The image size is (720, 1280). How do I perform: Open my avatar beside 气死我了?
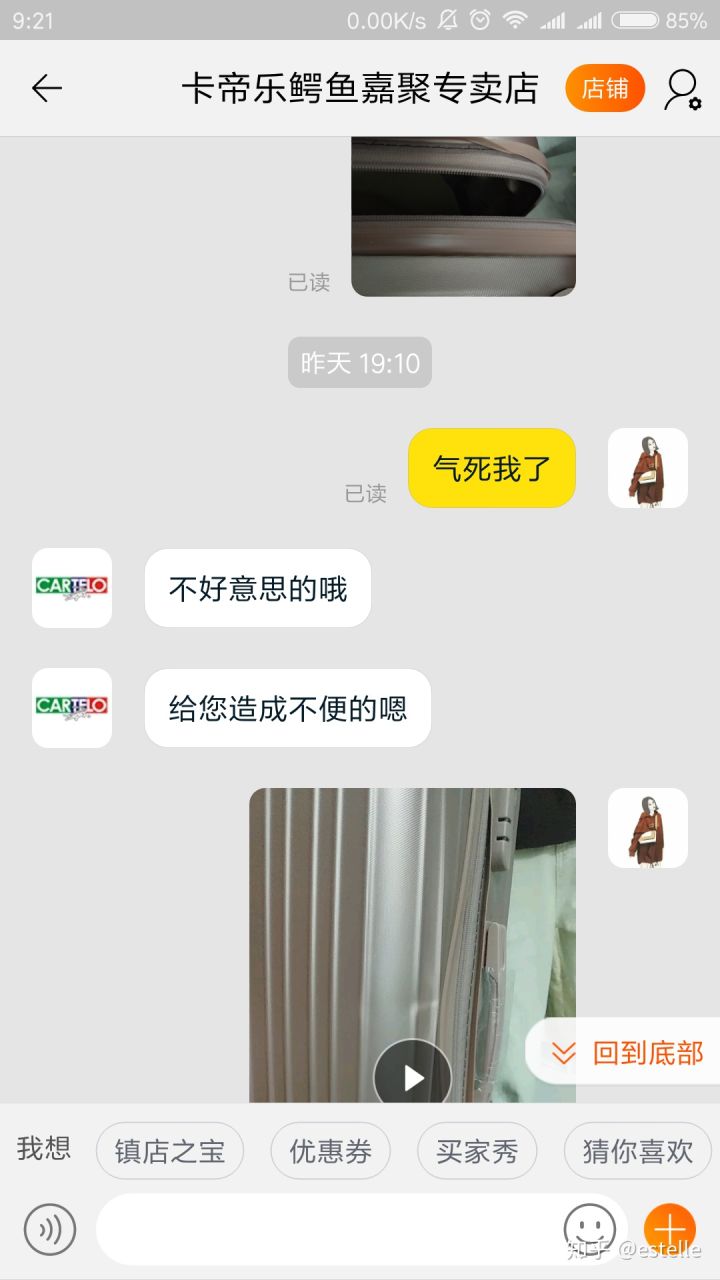click(x=648, y=468)
